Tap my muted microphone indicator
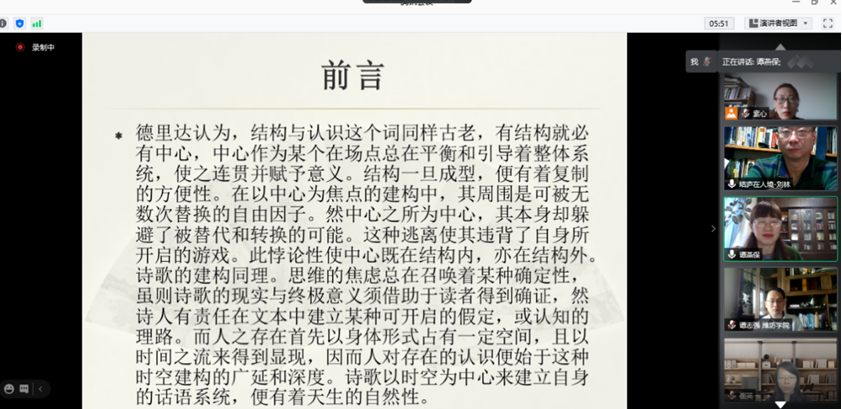Screen dimensions: 842x409 tap(706, 62)
